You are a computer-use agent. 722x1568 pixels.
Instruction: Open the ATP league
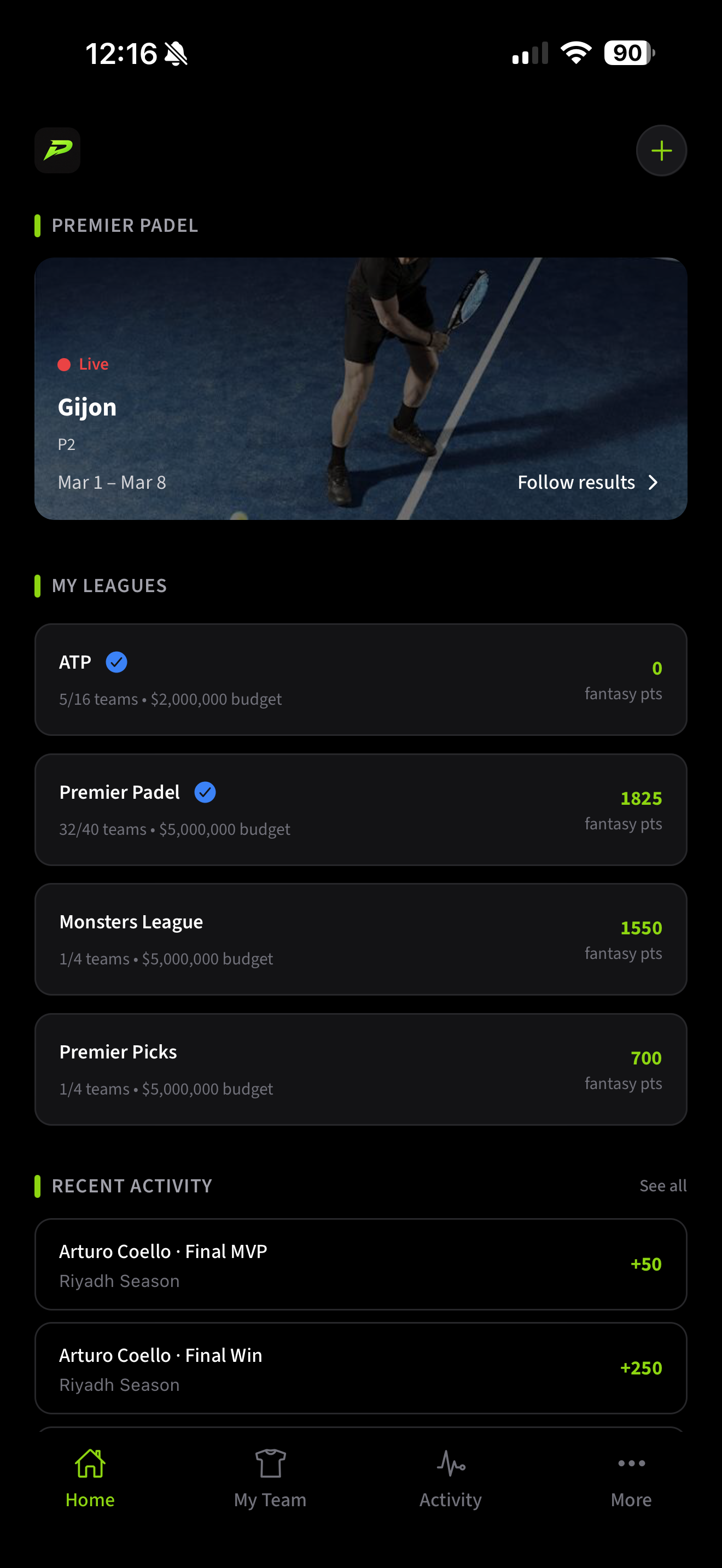(360, 680)
